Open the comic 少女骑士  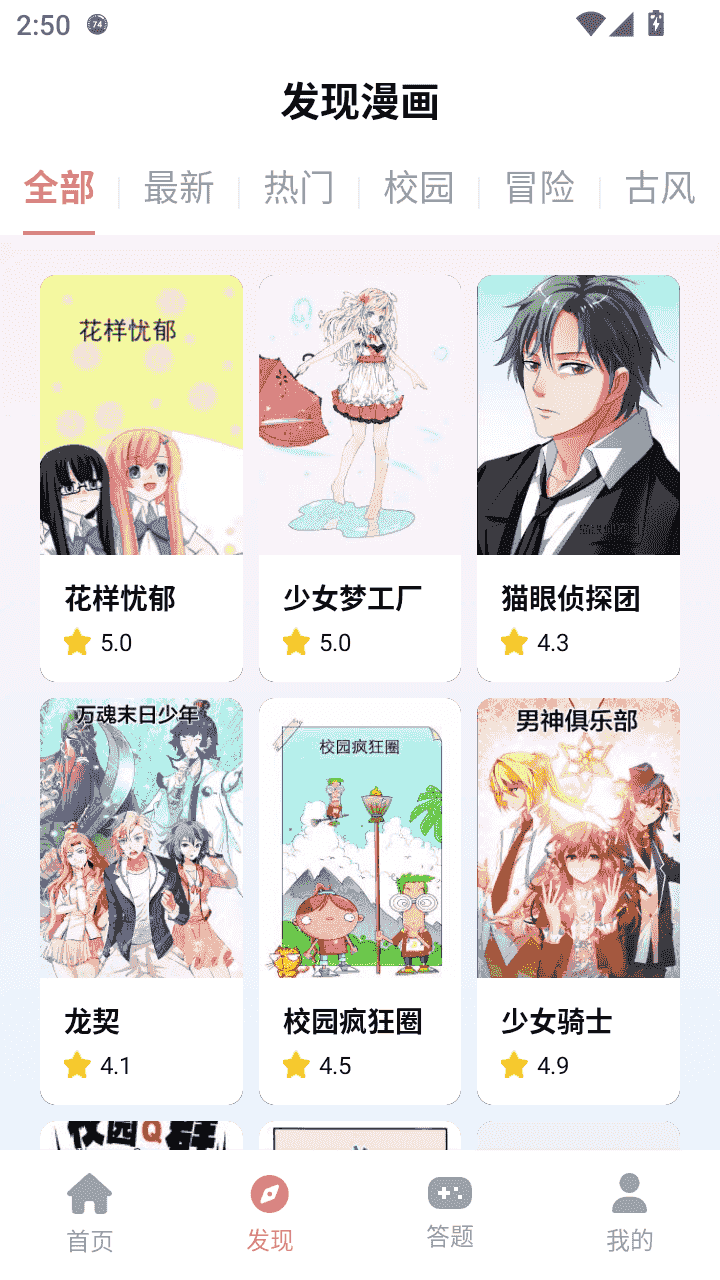(578, 900)
